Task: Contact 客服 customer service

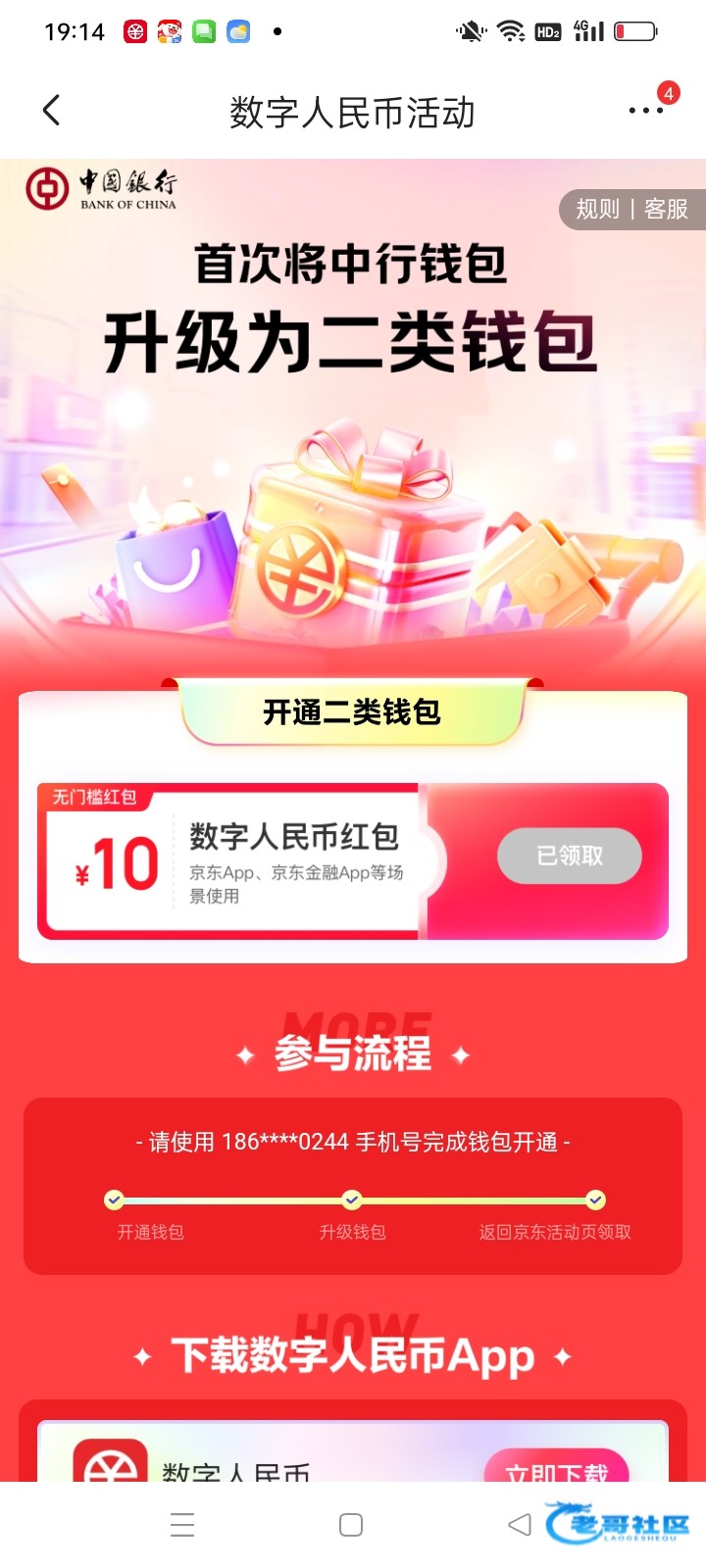Action: click(x=666, y=209)
